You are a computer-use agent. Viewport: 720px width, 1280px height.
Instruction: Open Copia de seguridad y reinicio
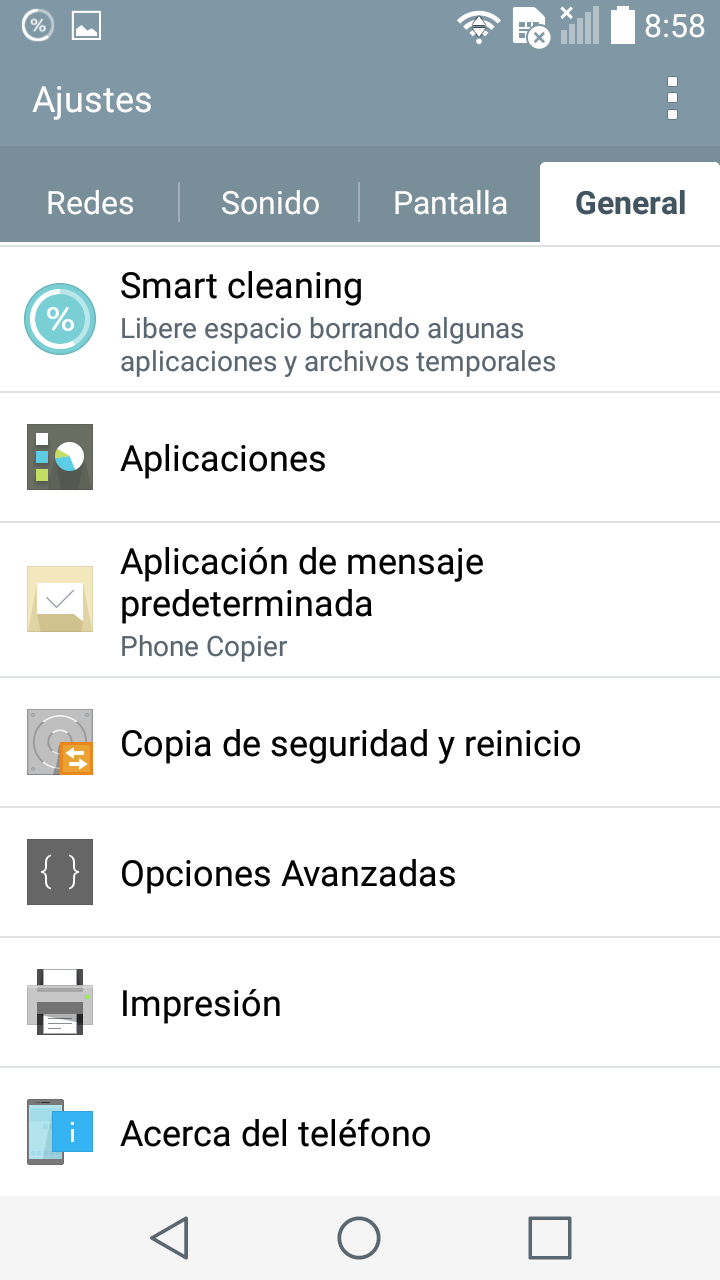[x=360, y=743]
